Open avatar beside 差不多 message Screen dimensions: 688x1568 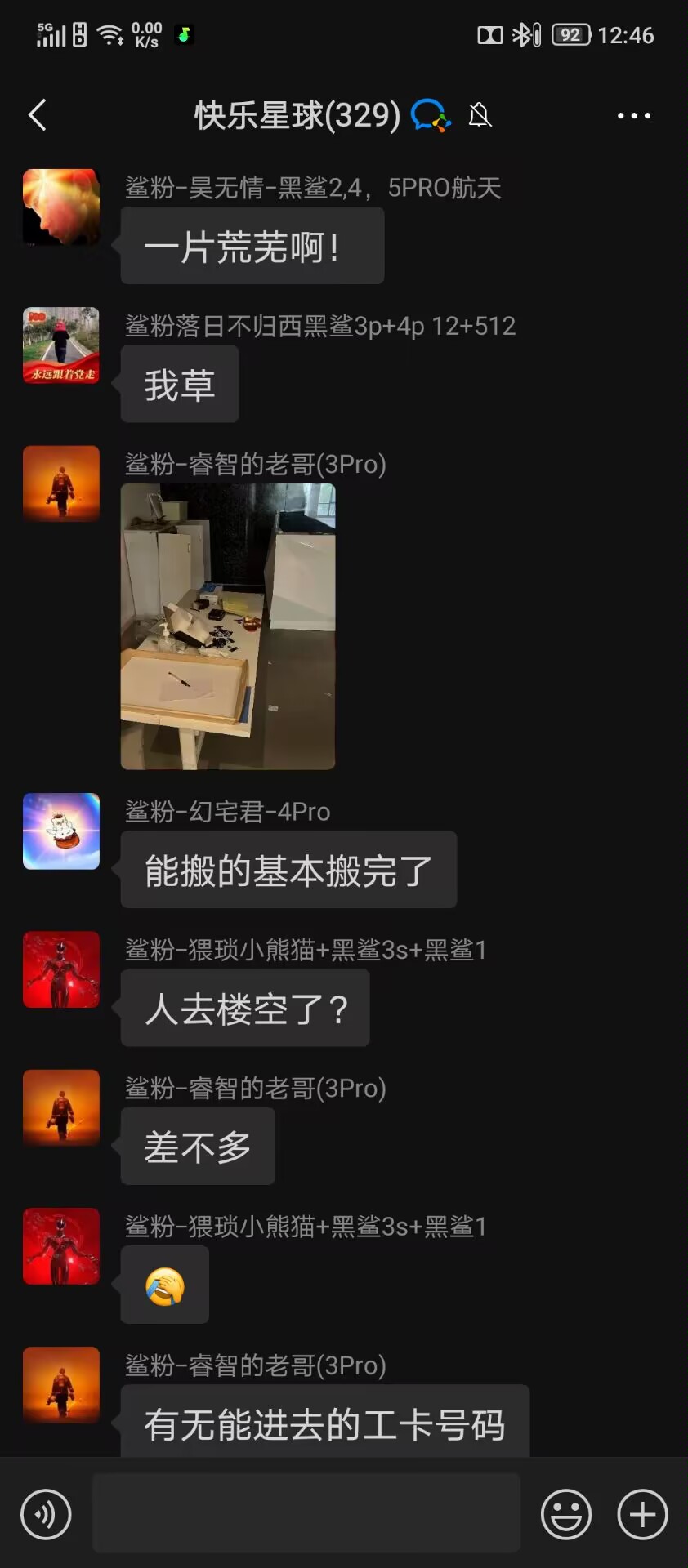61,1107
